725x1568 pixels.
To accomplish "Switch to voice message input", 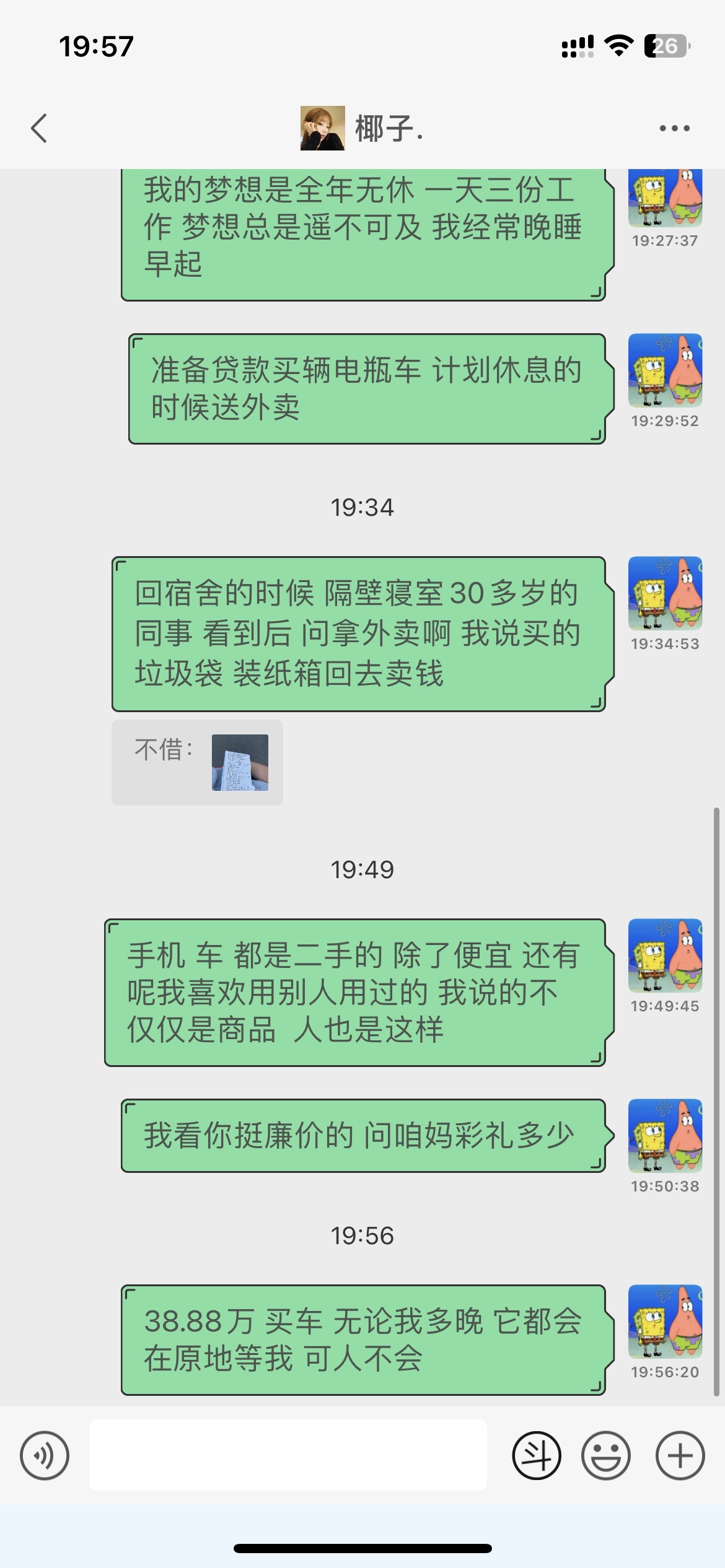I will pos(45,1455).
